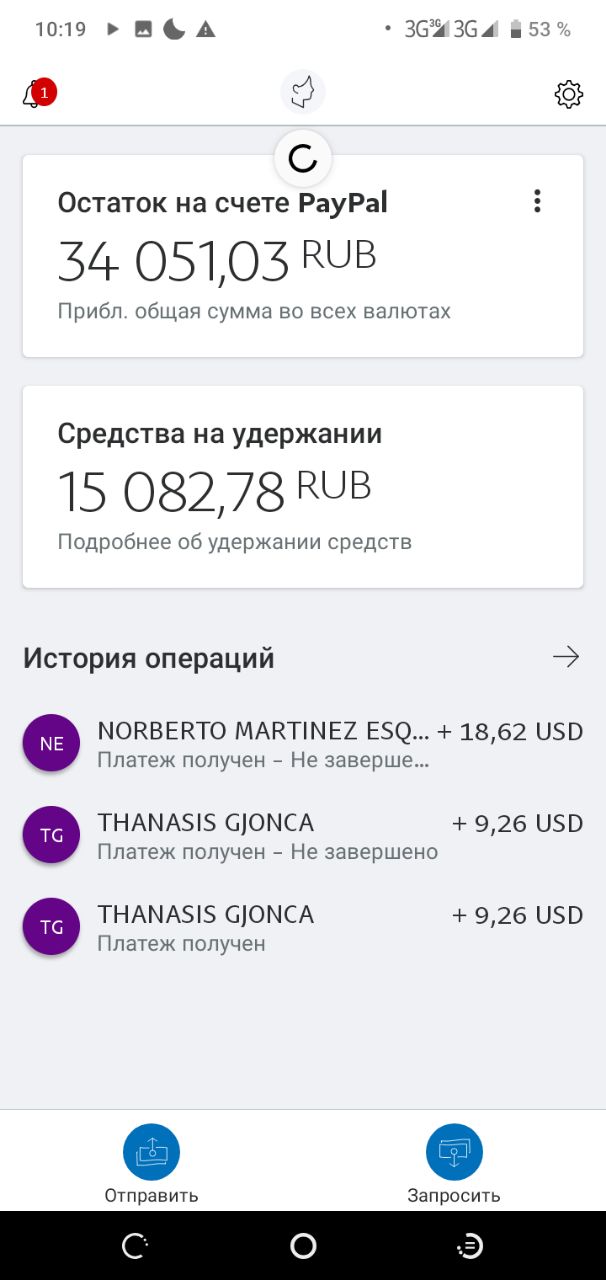Open settings via the gear icon
The width and height of the screenshot is (606, 1280).
pos(569,94)
